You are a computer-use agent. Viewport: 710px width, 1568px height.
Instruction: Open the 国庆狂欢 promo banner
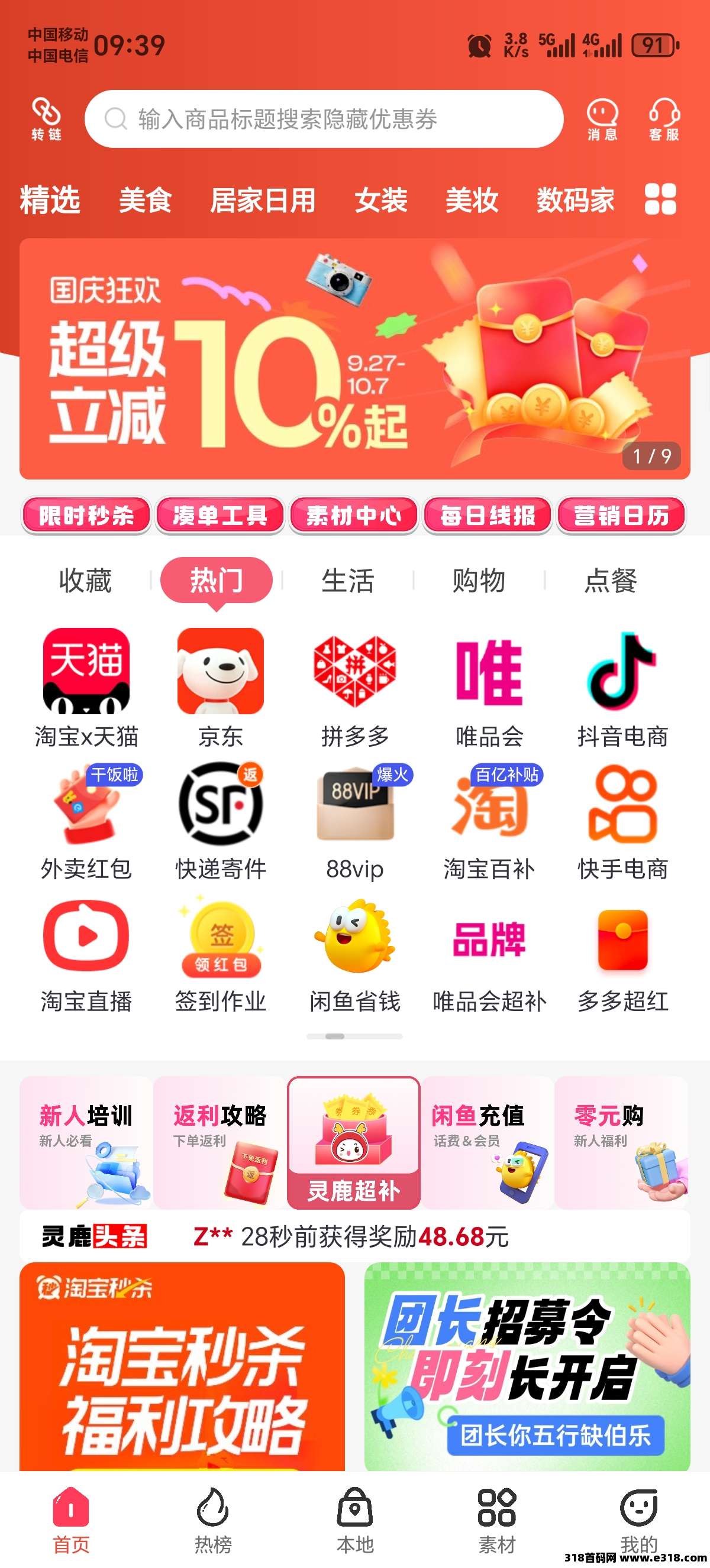click(x=354, y=358)
